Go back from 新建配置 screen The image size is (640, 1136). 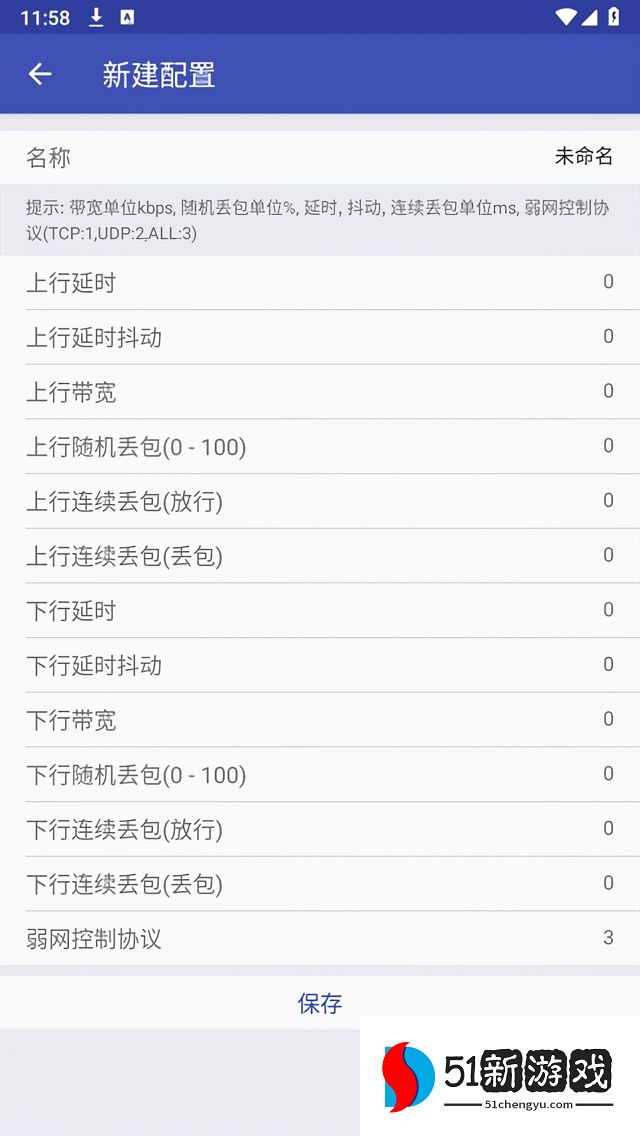[40, 74]
